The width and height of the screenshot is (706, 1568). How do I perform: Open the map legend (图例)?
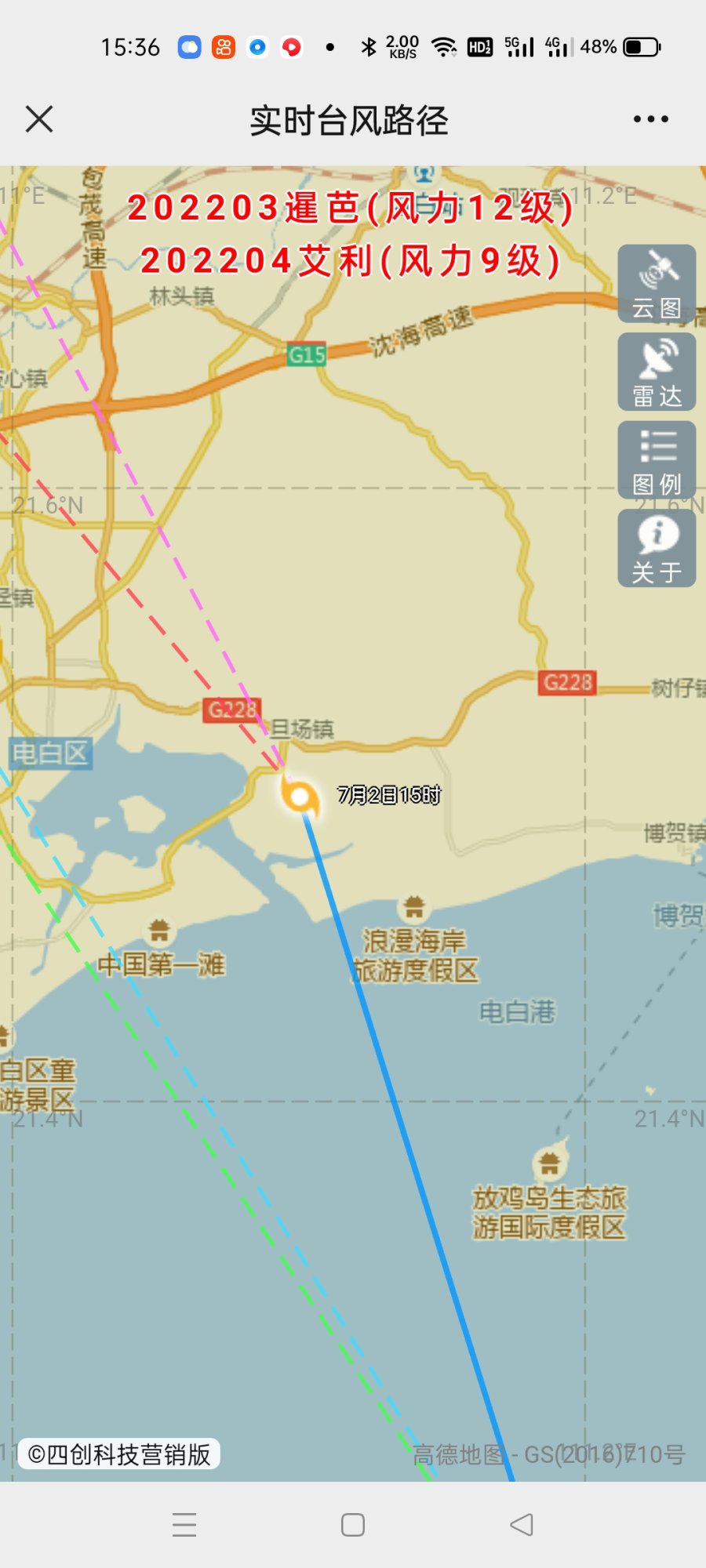click(x=657, y=460)
